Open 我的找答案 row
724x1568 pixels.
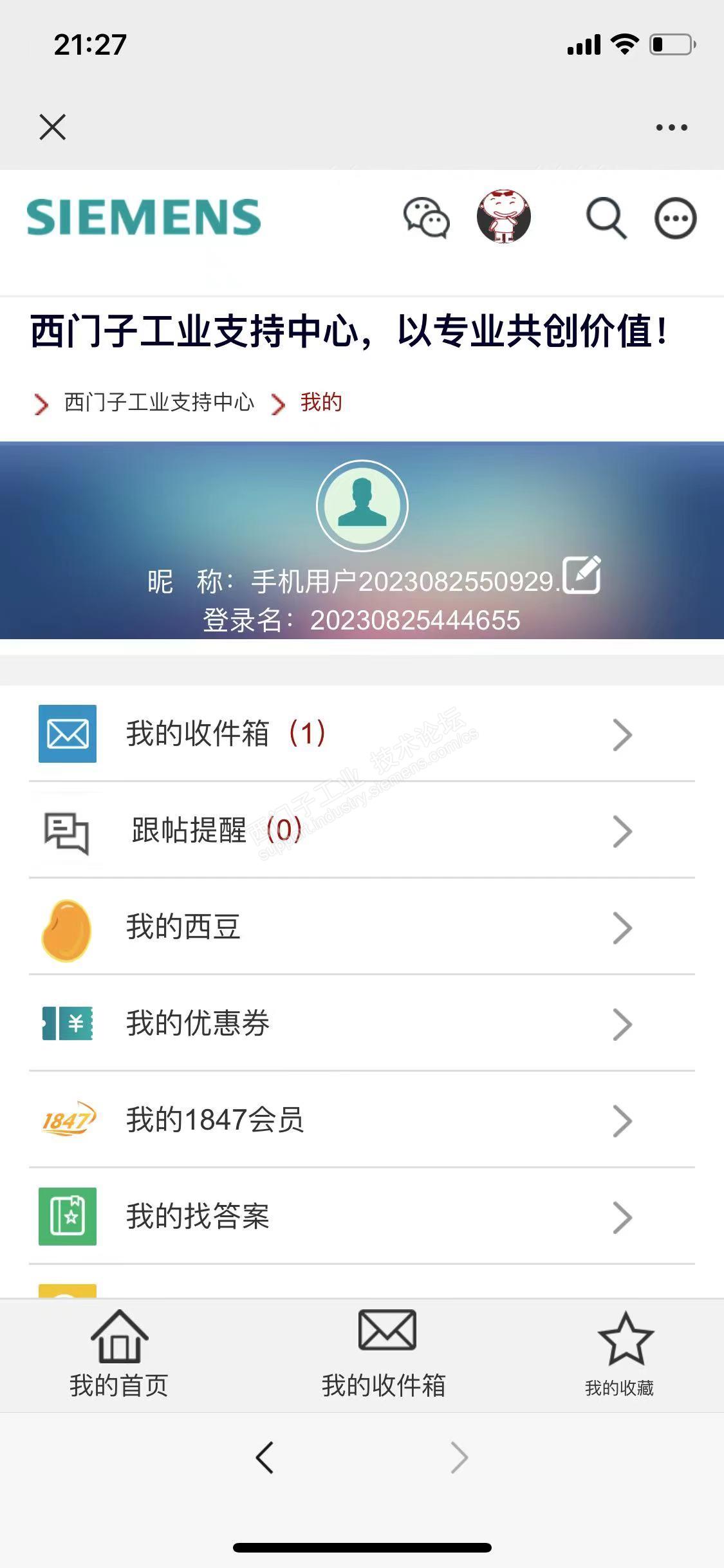(360, 1217)
